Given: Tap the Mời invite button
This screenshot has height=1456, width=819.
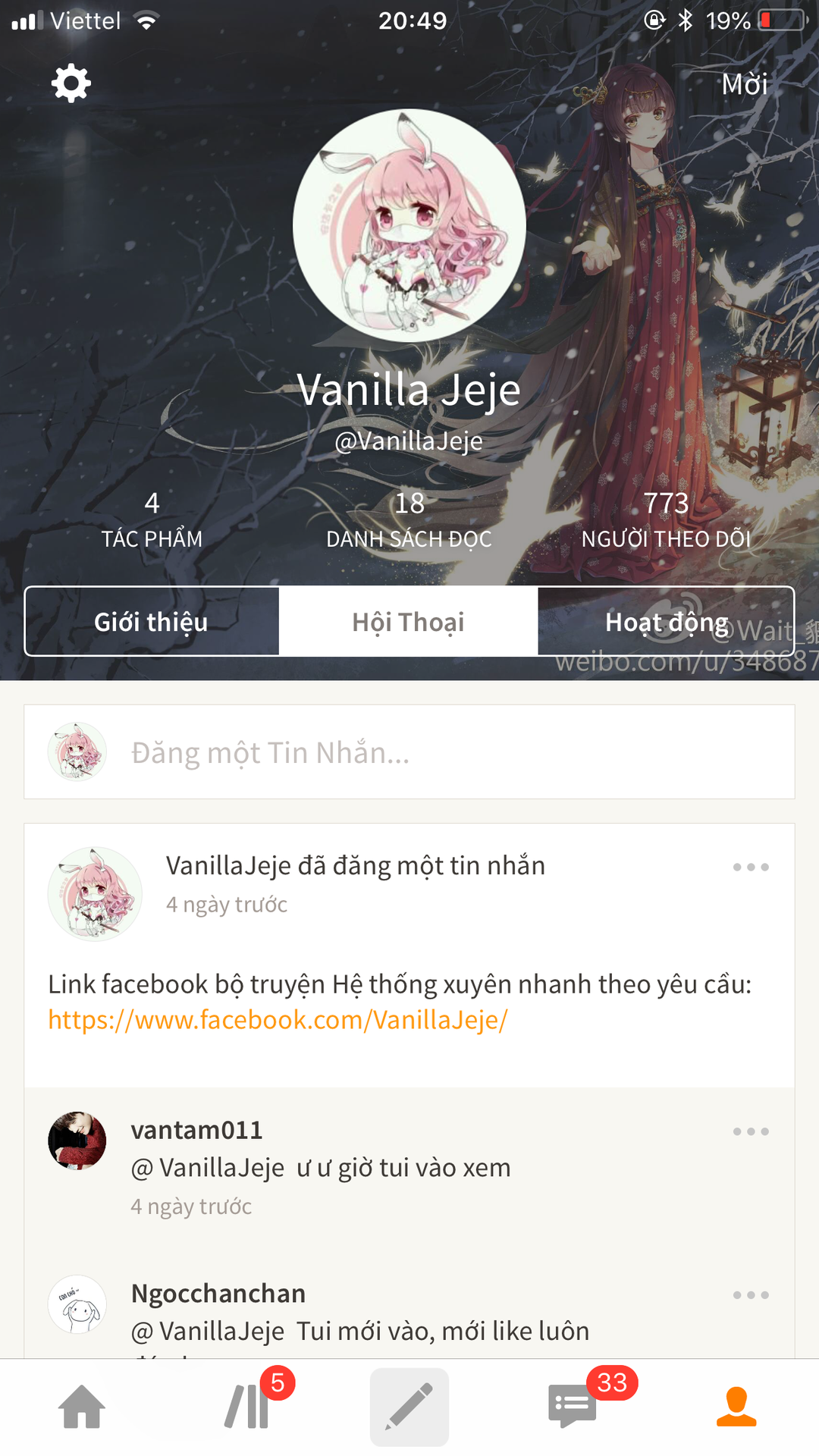Looking at the screenshot, I should [744, 84].
